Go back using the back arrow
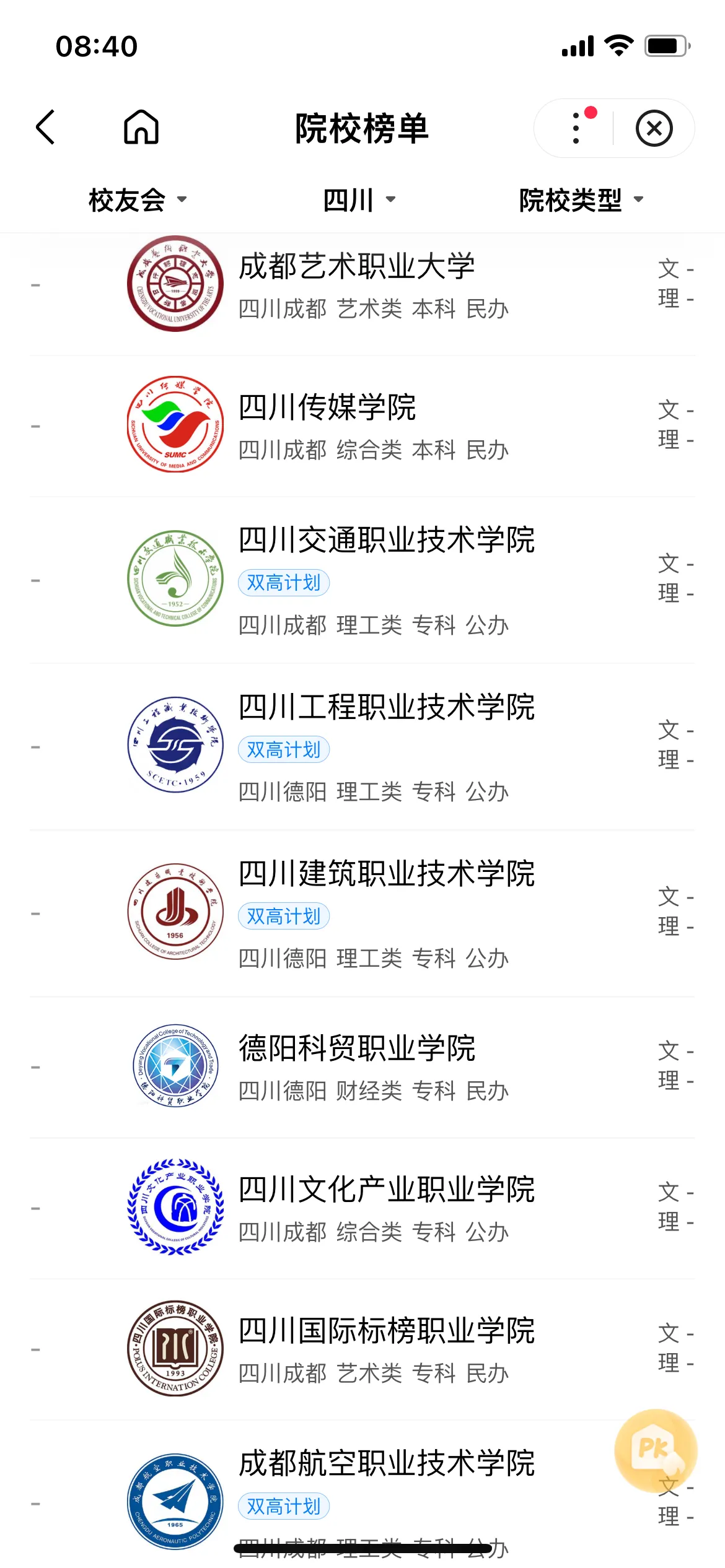The image size is (725, 1568). (46, 128)
